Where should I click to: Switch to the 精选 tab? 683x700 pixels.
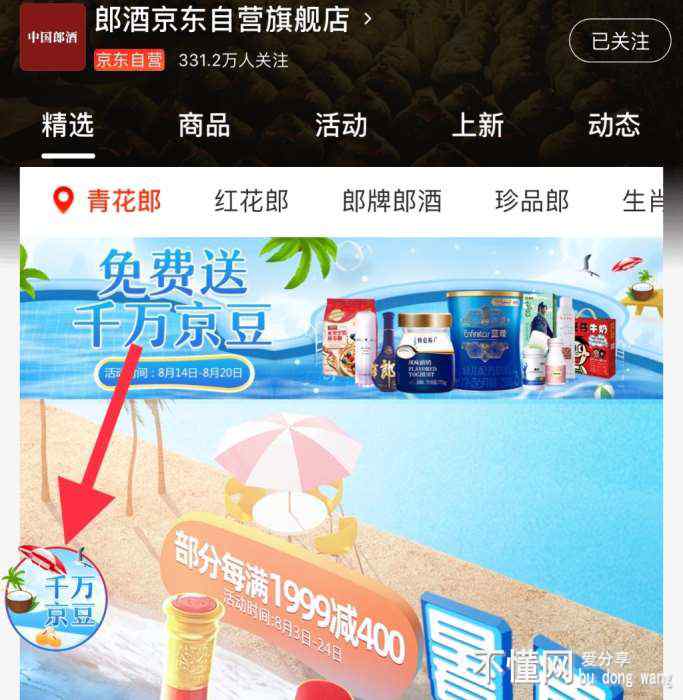coord(68,125)
